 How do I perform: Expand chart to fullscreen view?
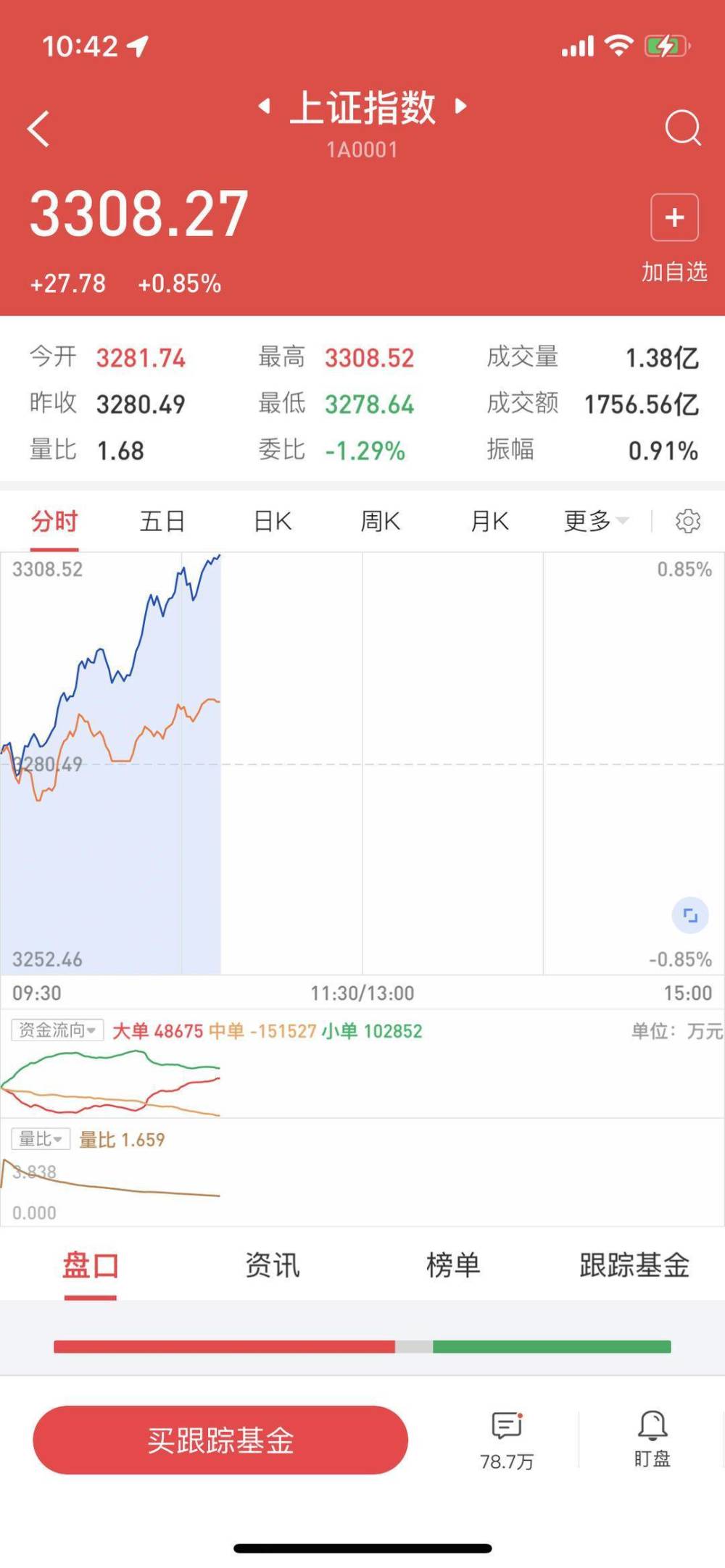690,915
